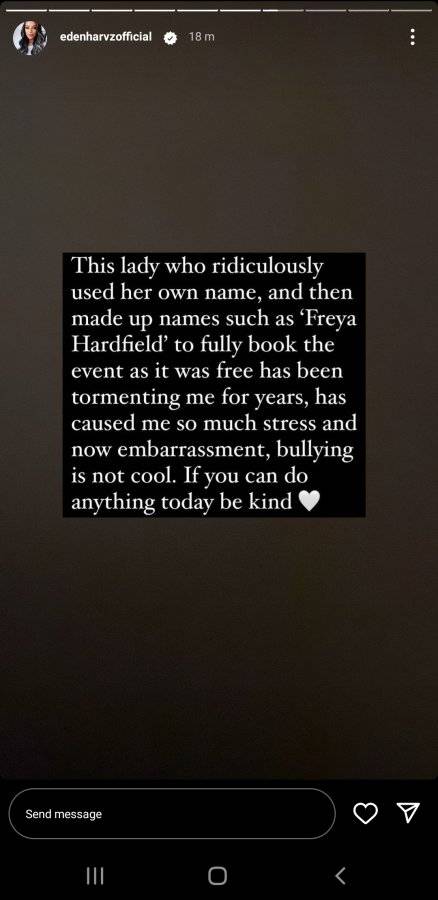Go back using the system back button
Viewport: 438px width, 900px height.
pos(340,876)
